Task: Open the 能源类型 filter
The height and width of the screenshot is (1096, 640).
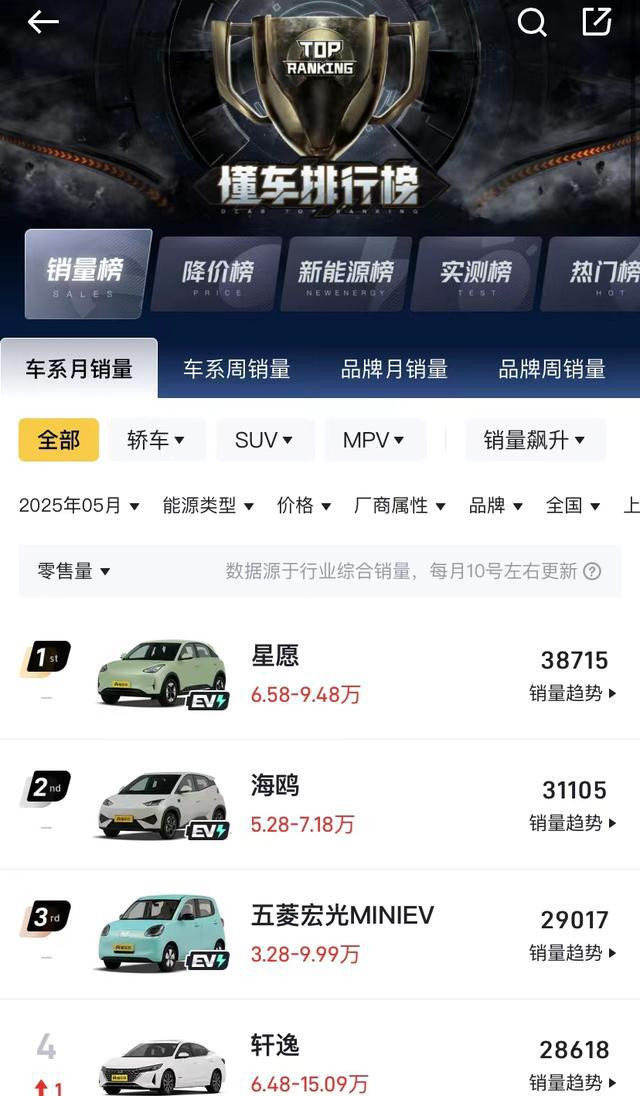Action: (x=208, y=505)
